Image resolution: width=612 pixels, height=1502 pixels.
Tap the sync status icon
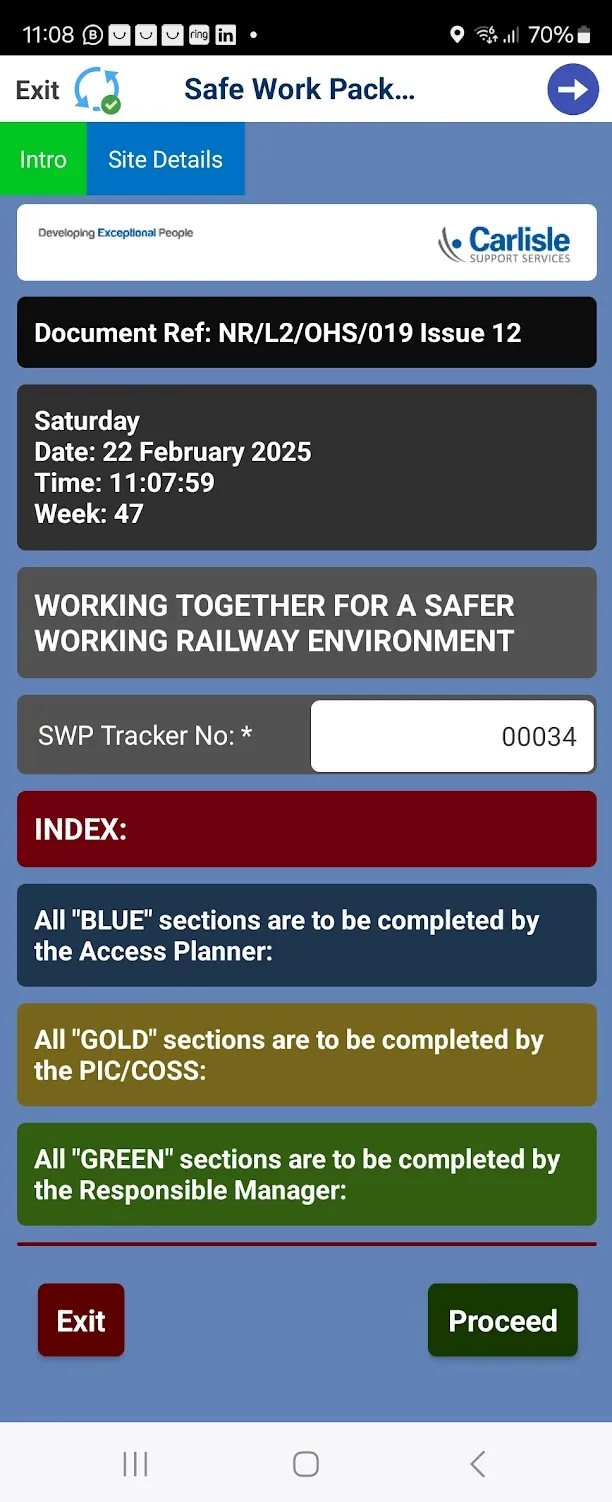97,90
